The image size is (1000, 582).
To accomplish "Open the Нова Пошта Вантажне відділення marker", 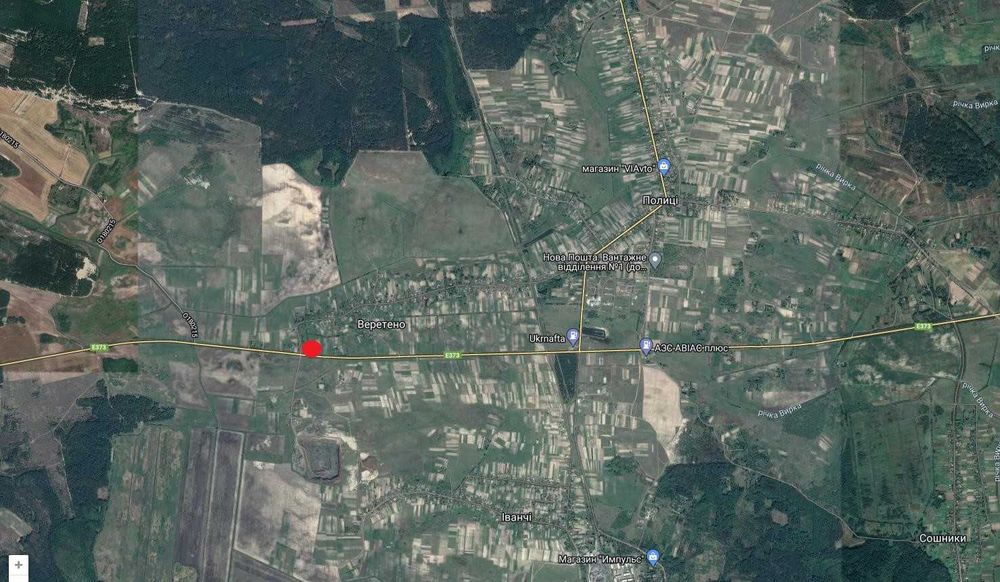I will coord(655,259).
